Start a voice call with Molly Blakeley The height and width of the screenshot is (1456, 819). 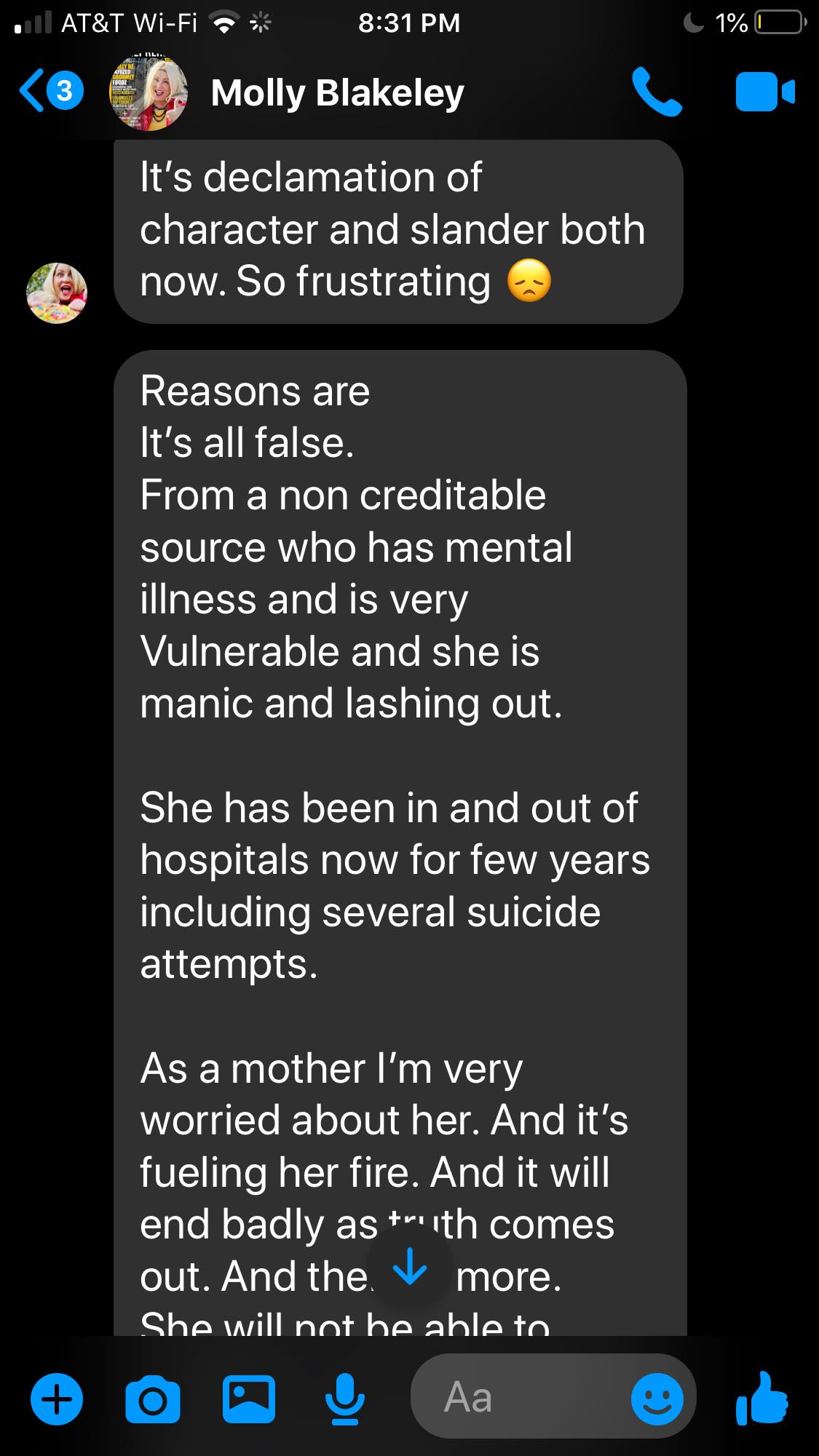[x=657, y=92]
